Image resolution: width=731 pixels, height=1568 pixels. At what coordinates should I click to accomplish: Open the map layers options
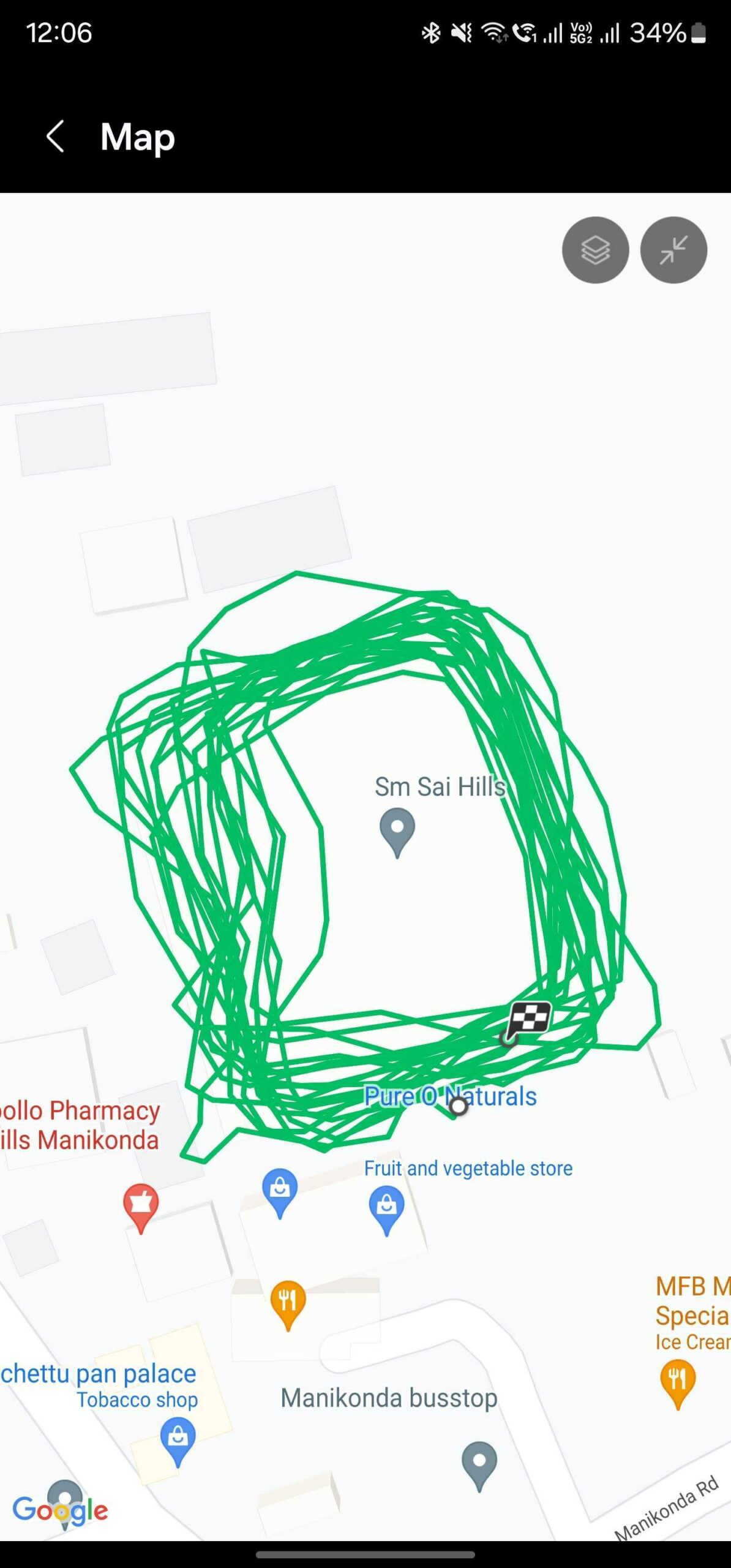[594, 250]
